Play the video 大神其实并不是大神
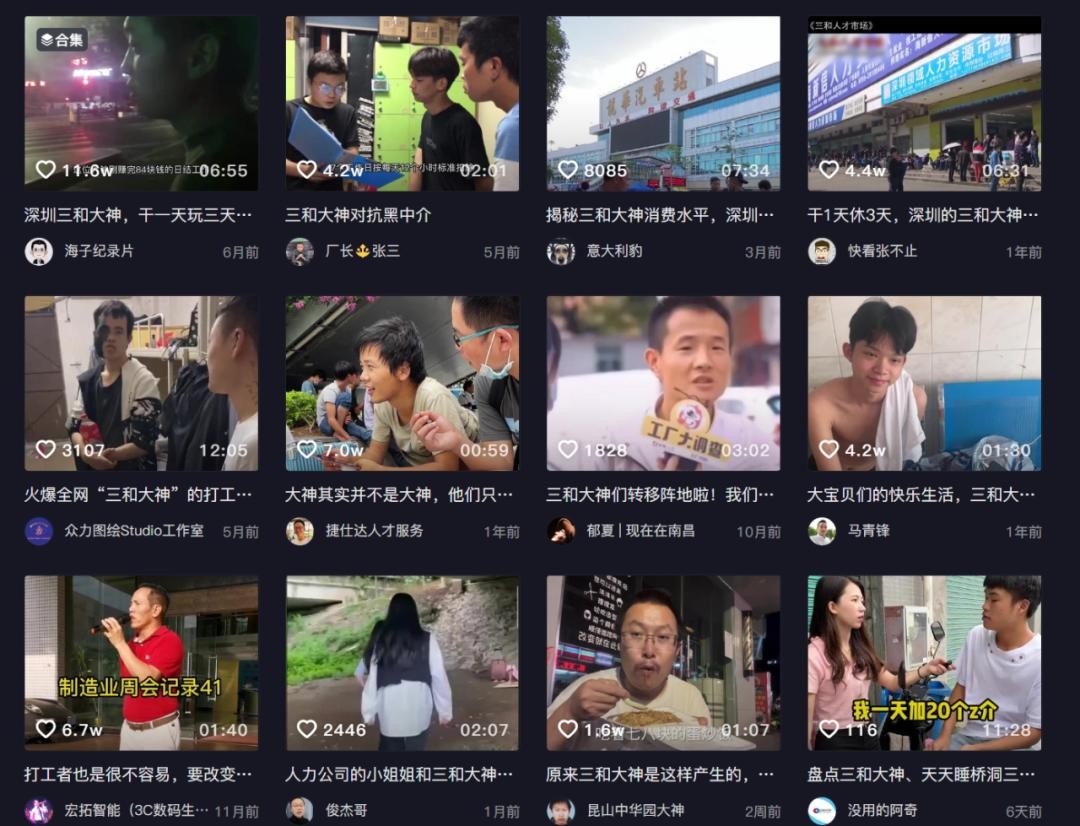Image resolution: width=1080 pixels, height=826 pixels. pos(402,383)
